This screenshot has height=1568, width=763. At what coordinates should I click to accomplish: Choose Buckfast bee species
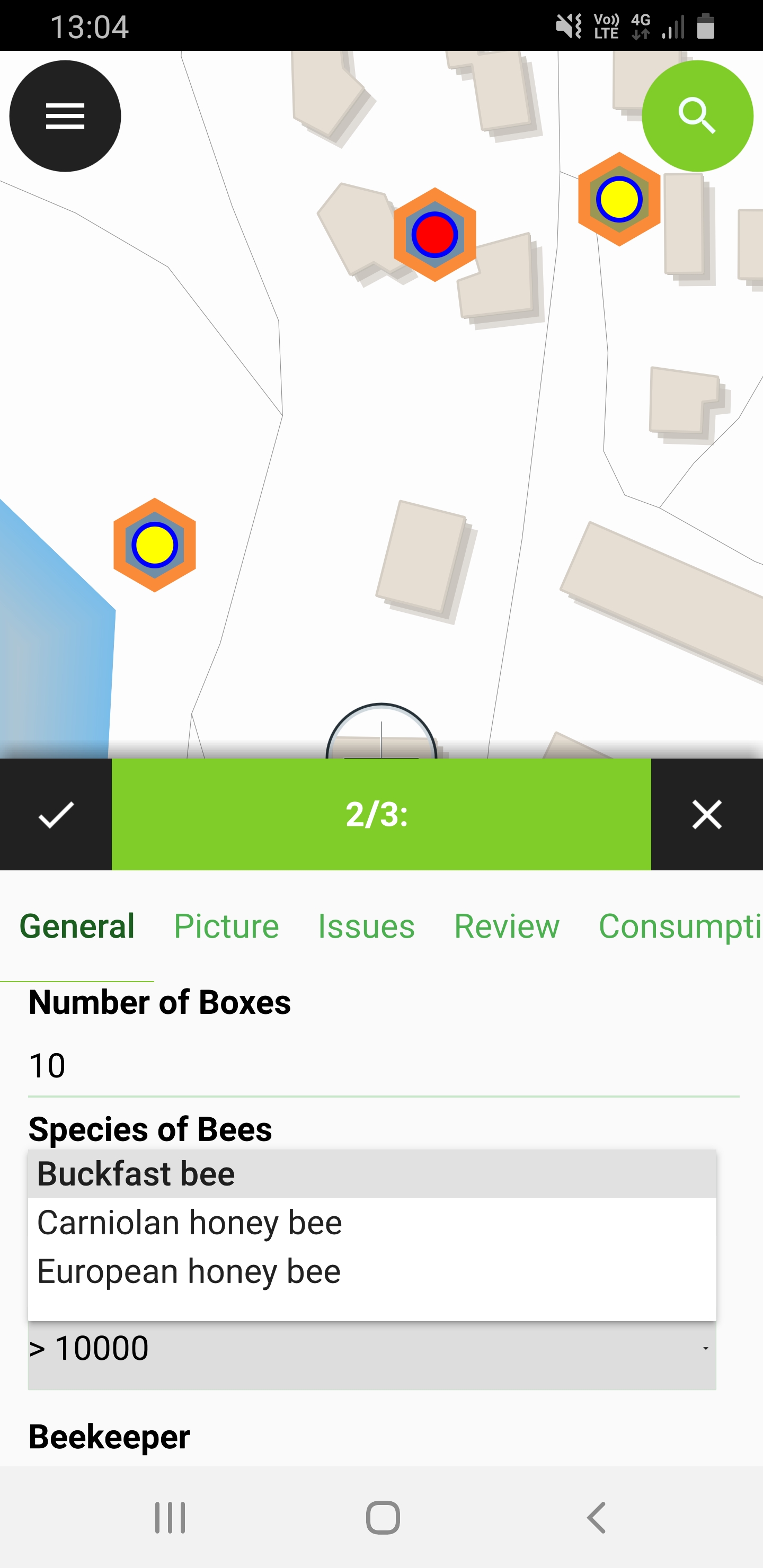click(x=372, y=1173)
